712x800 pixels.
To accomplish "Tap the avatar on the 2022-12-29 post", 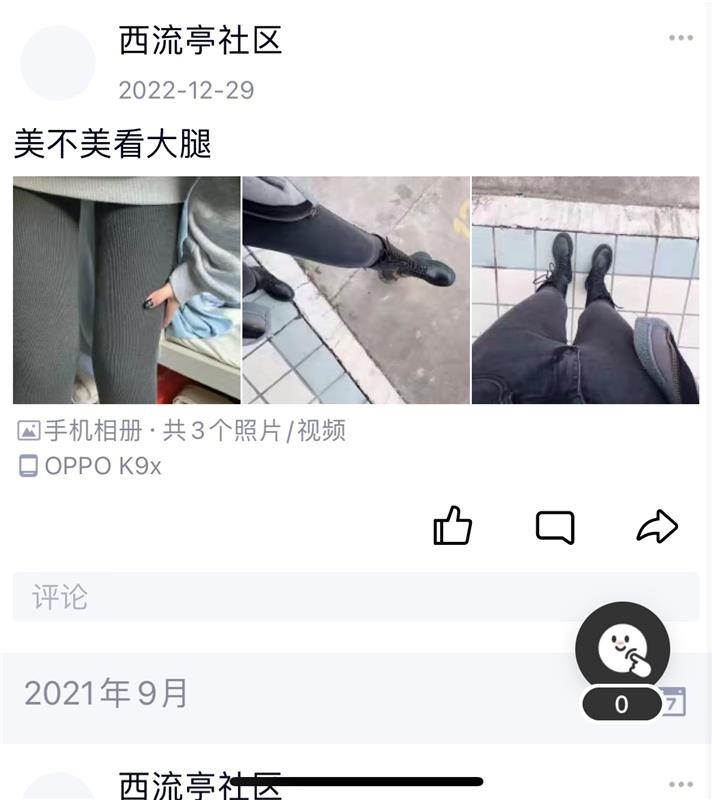I will point(58,62).
